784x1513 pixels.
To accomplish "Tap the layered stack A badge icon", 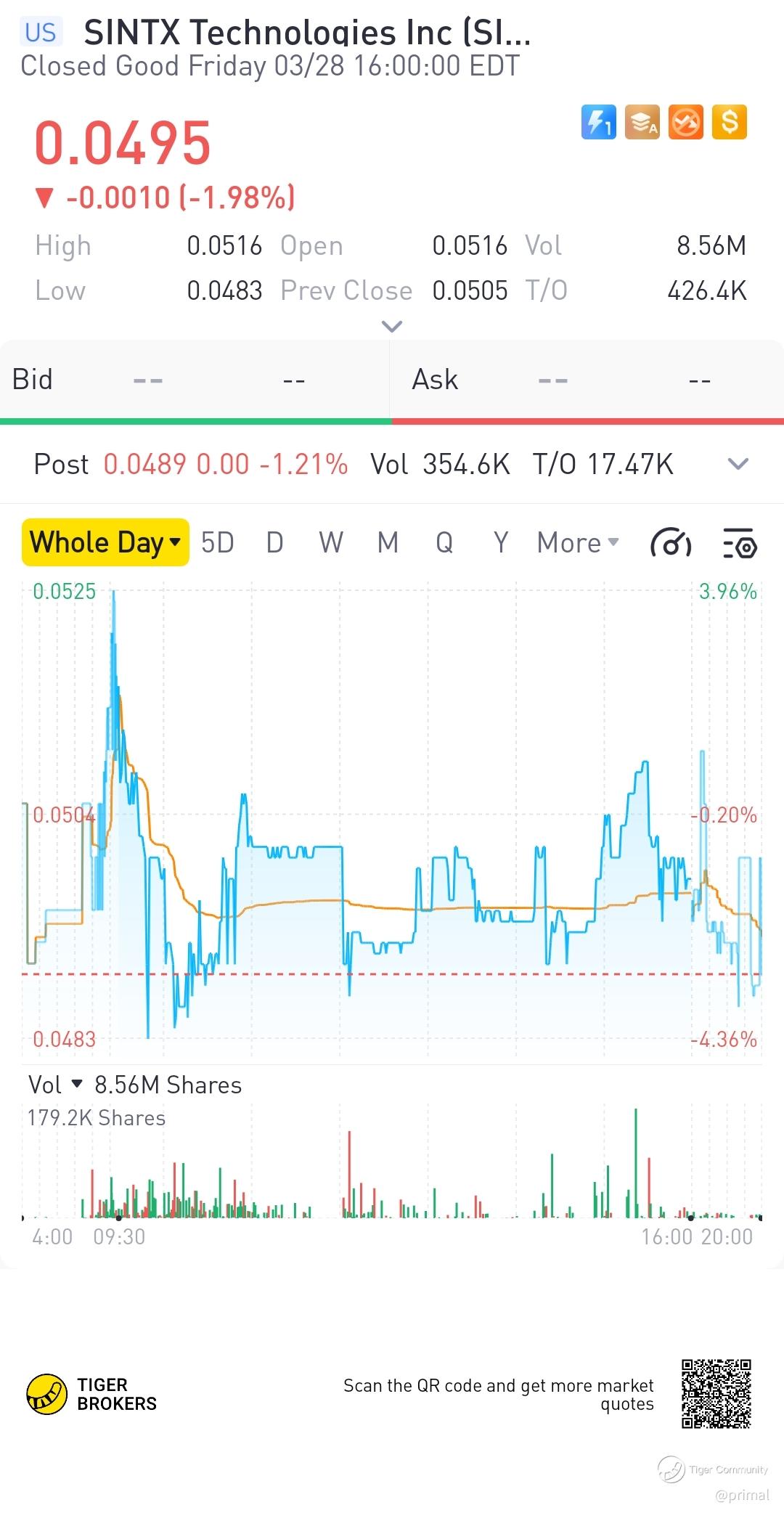I will pos(642,122).
